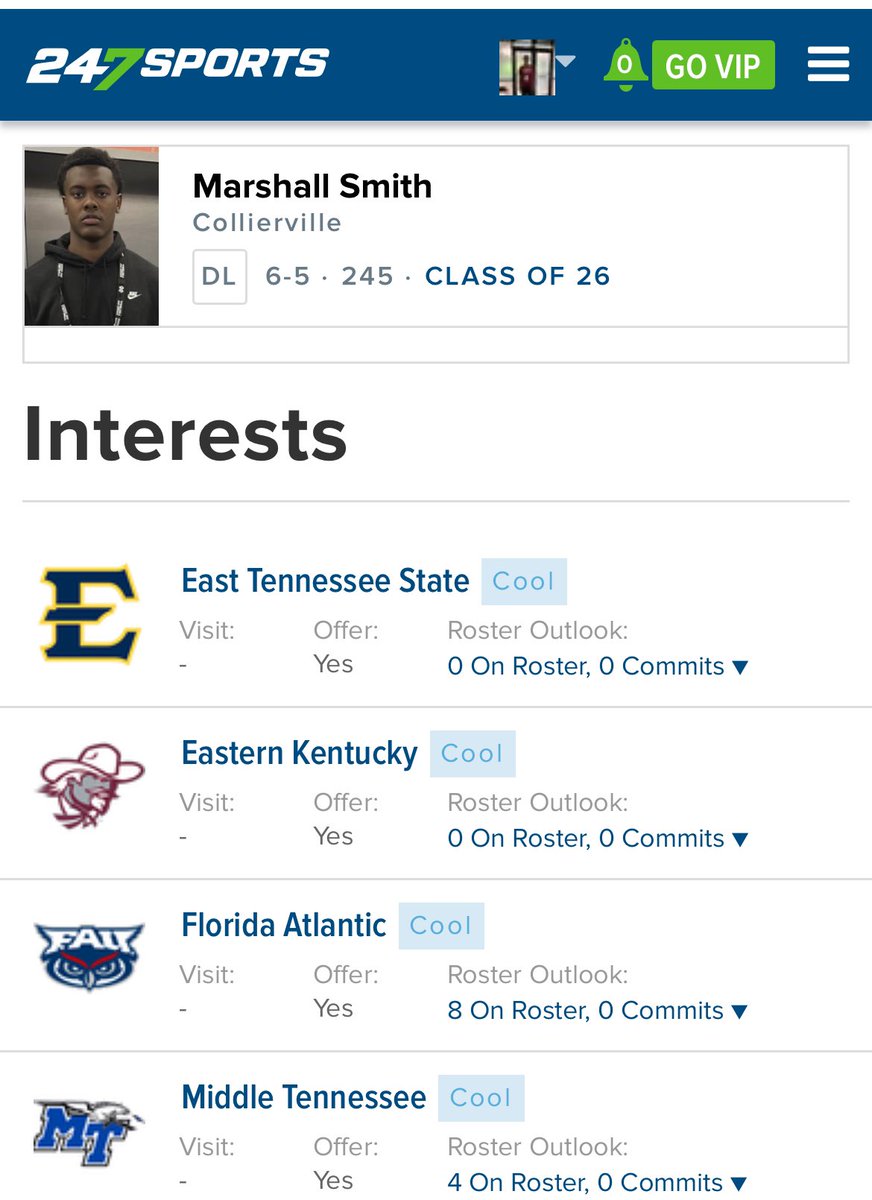The width and height of the screenshot is (872, 1200).
Task: Open the Middle Tennessee team page
Action: [x=303, y=1097]
